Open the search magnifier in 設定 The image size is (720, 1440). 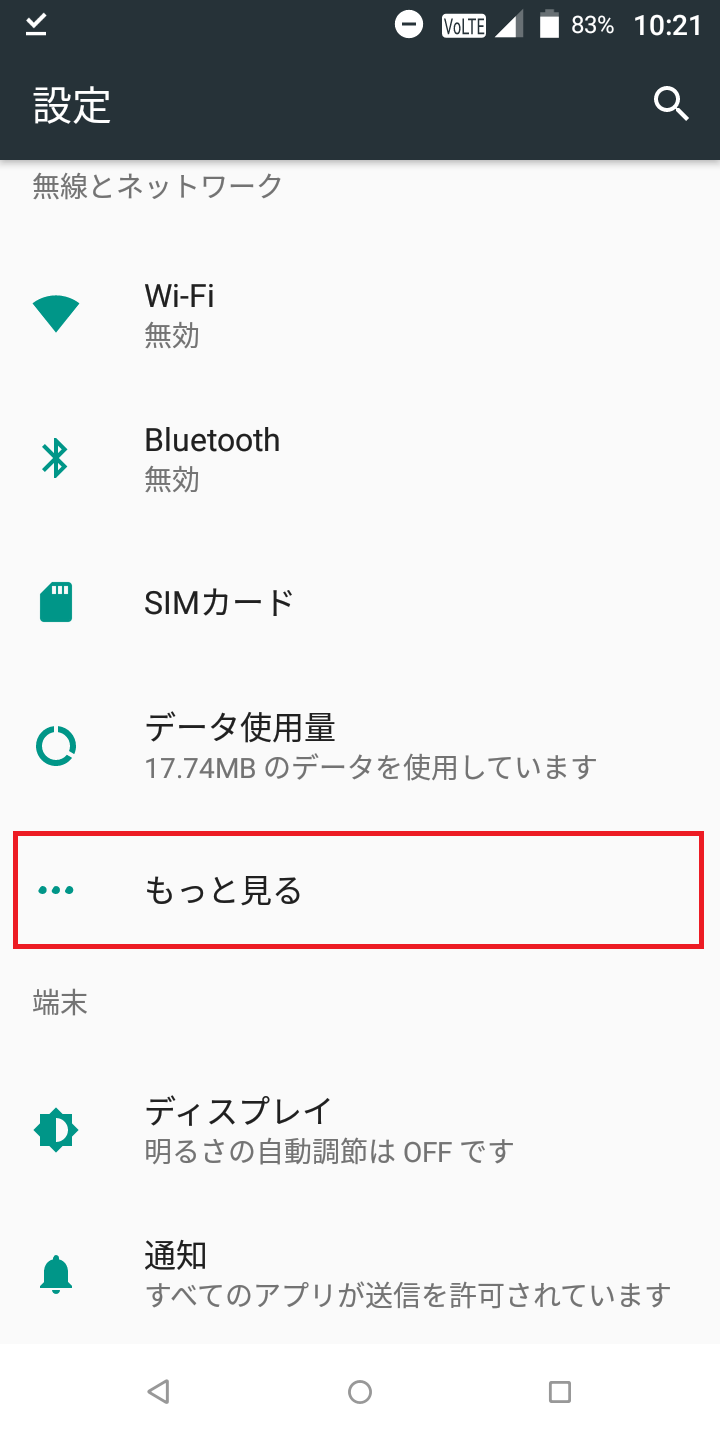click(x=671, y=103)
